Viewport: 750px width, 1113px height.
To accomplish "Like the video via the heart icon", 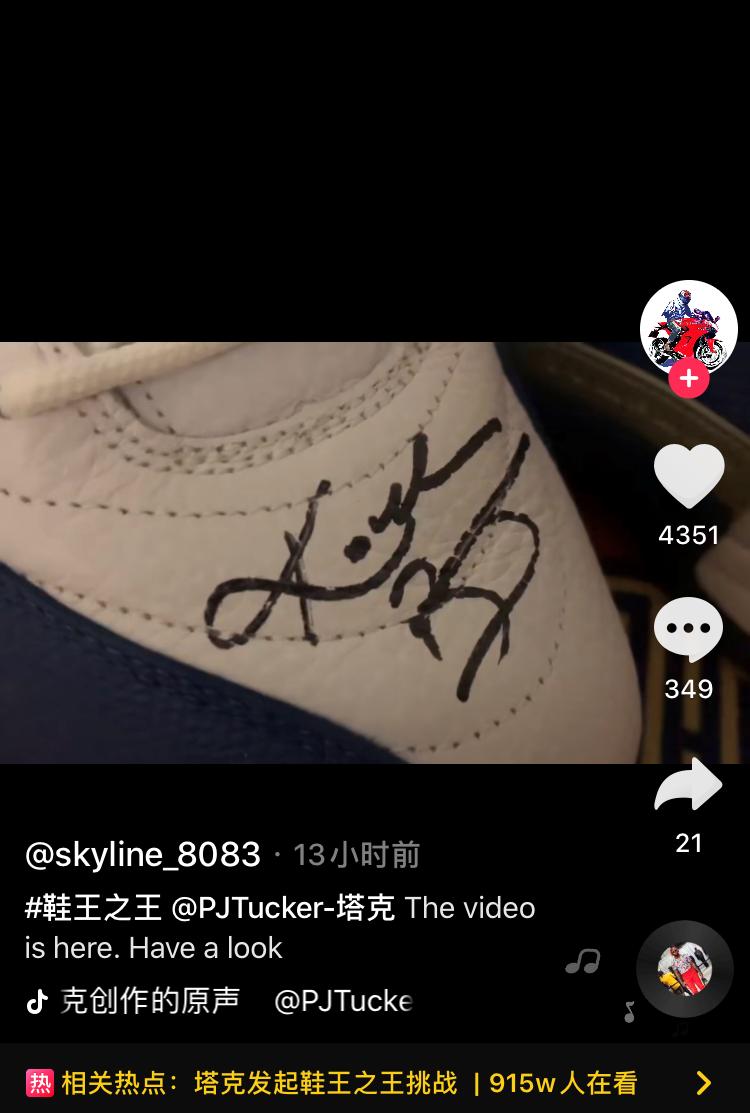I will (x=688, y=474).
